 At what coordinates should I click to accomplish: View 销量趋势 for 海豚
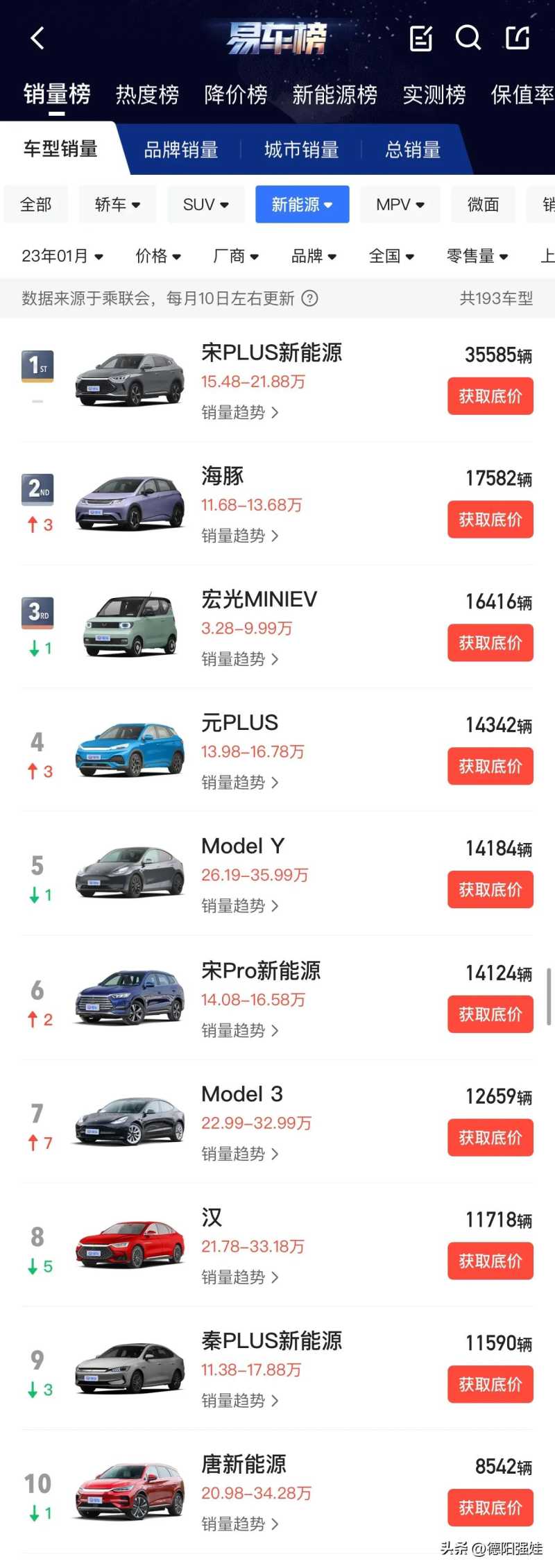tap(239, 536)
